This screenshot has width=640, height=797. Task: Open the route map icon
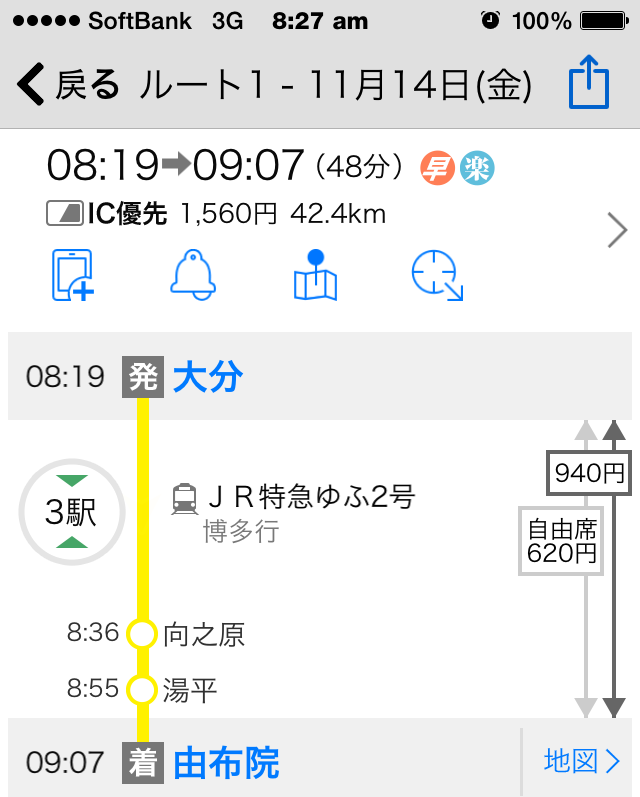315,274
